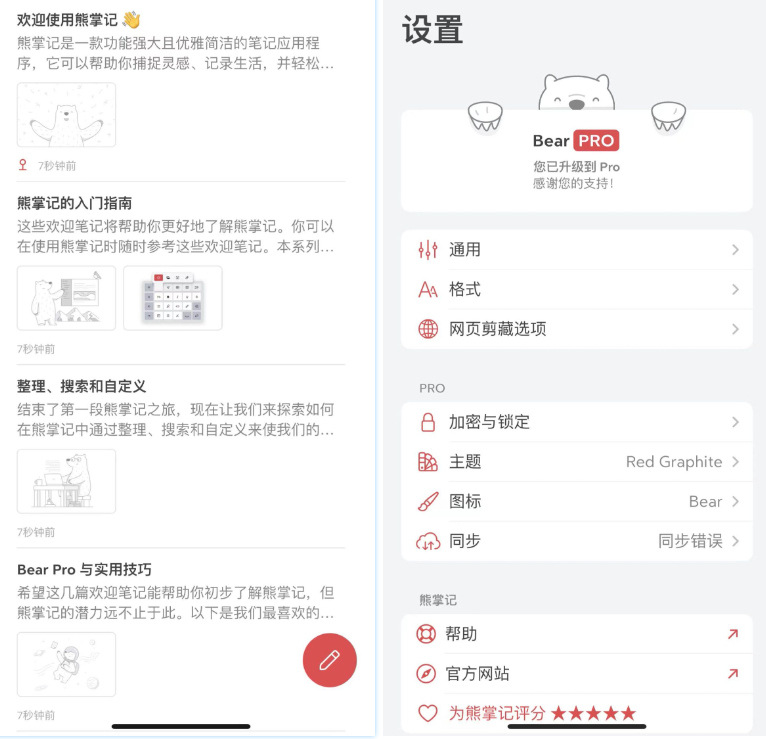The image size is (766, 739).
Task: Open the 帮助 help page
Action: (x=577, y=634)
